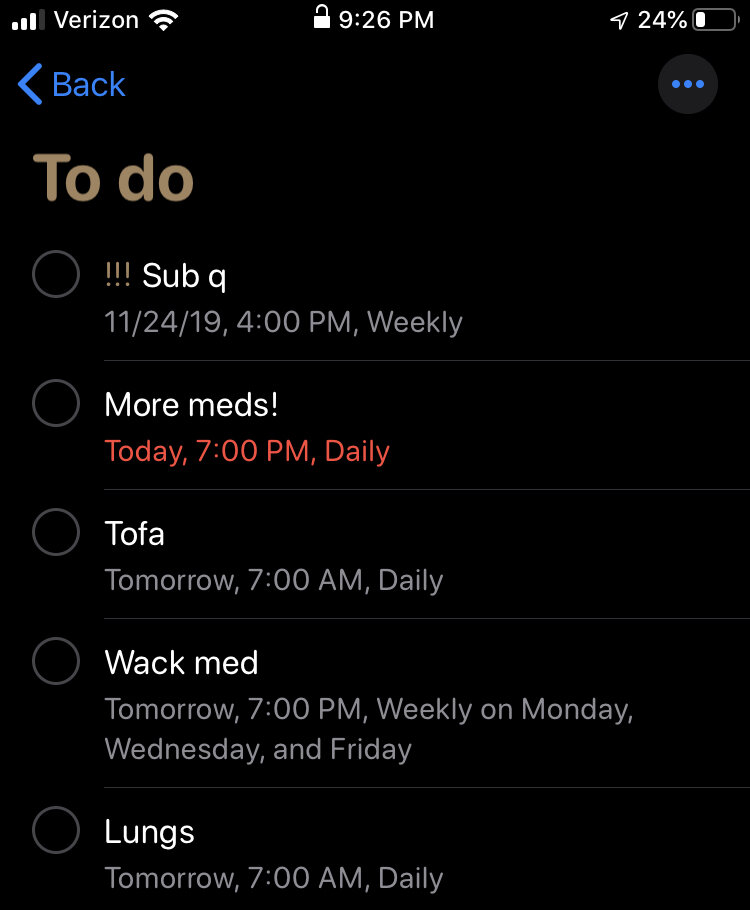Mark Sub q reminder as complete
750x910 pixels.
56,274
